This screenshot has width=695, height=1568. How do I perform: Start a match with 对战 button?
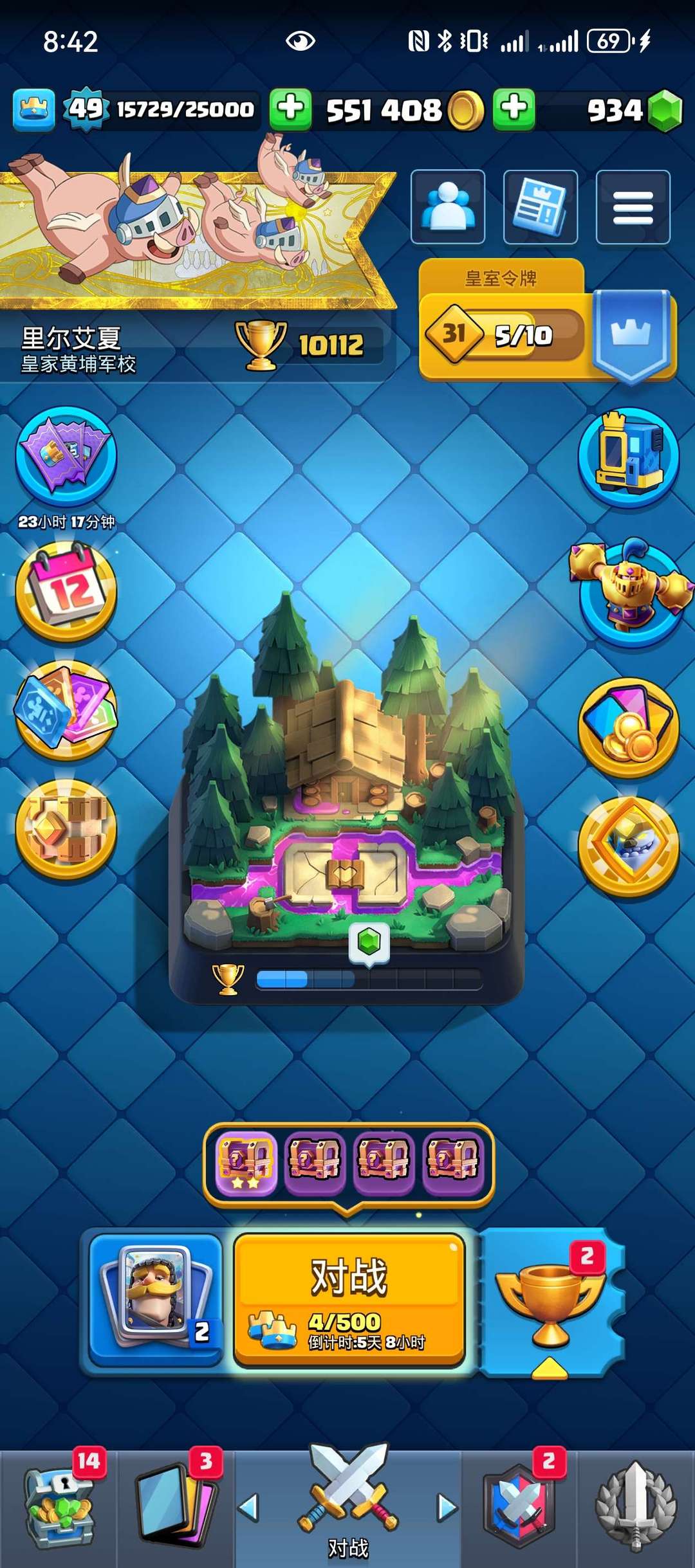coord(349,1299)
